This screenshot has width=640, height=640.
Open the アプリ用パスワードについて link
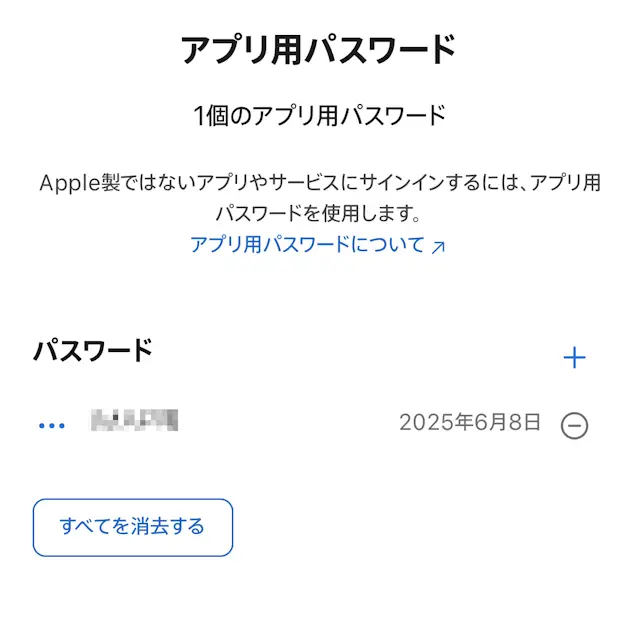click(317, 245)
